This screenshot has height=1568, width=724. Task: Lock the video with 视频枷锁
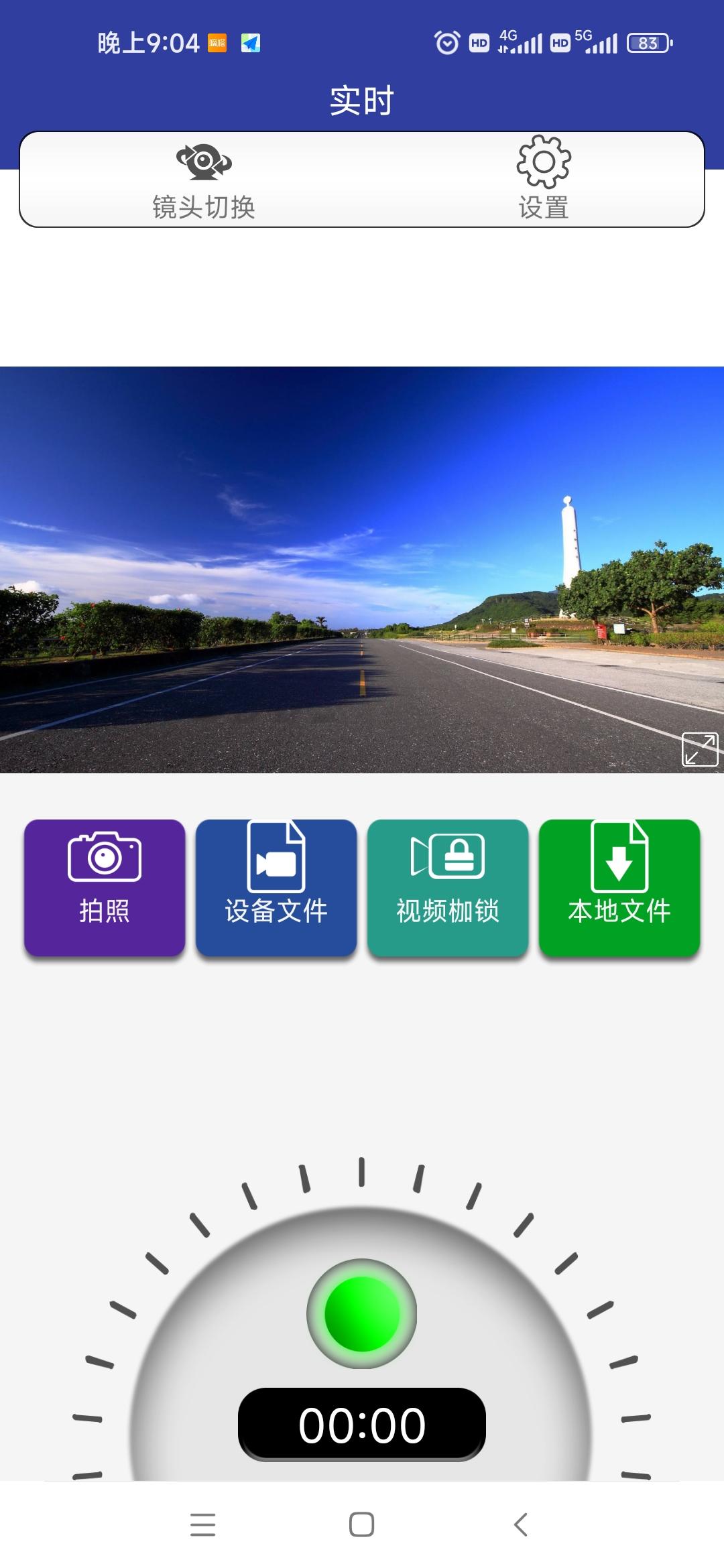(448, 887)
